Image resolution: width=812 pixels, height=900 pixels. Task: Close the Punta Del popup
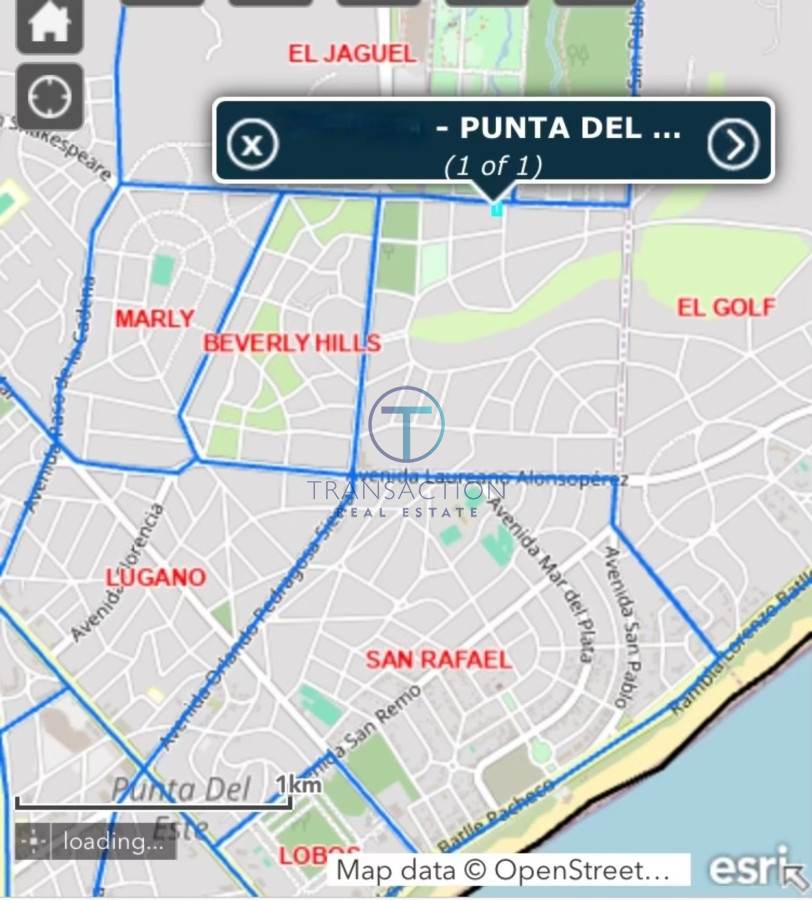point(252,145)
